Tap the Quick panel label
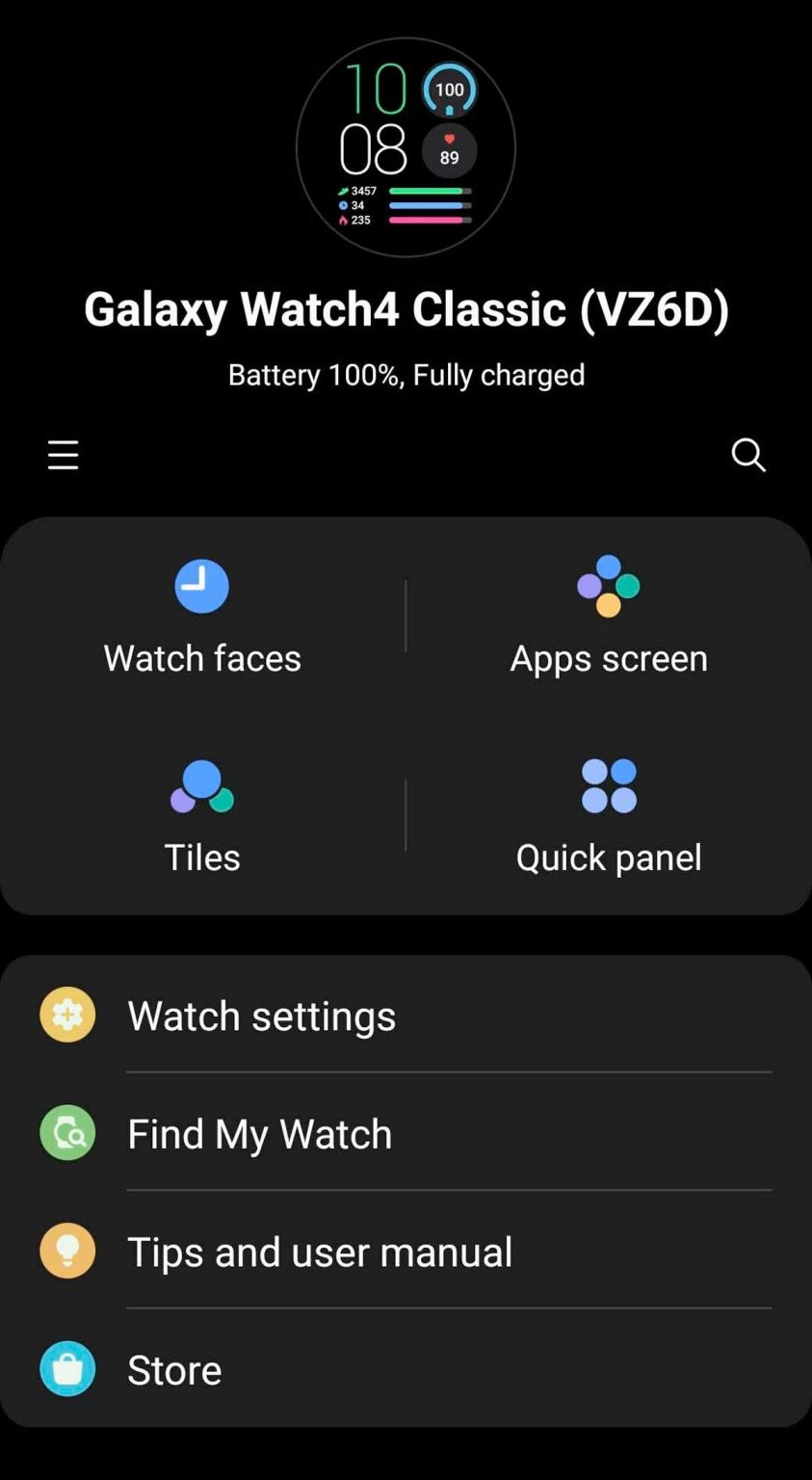This screenshot has width=812, height=1480. 608,857
